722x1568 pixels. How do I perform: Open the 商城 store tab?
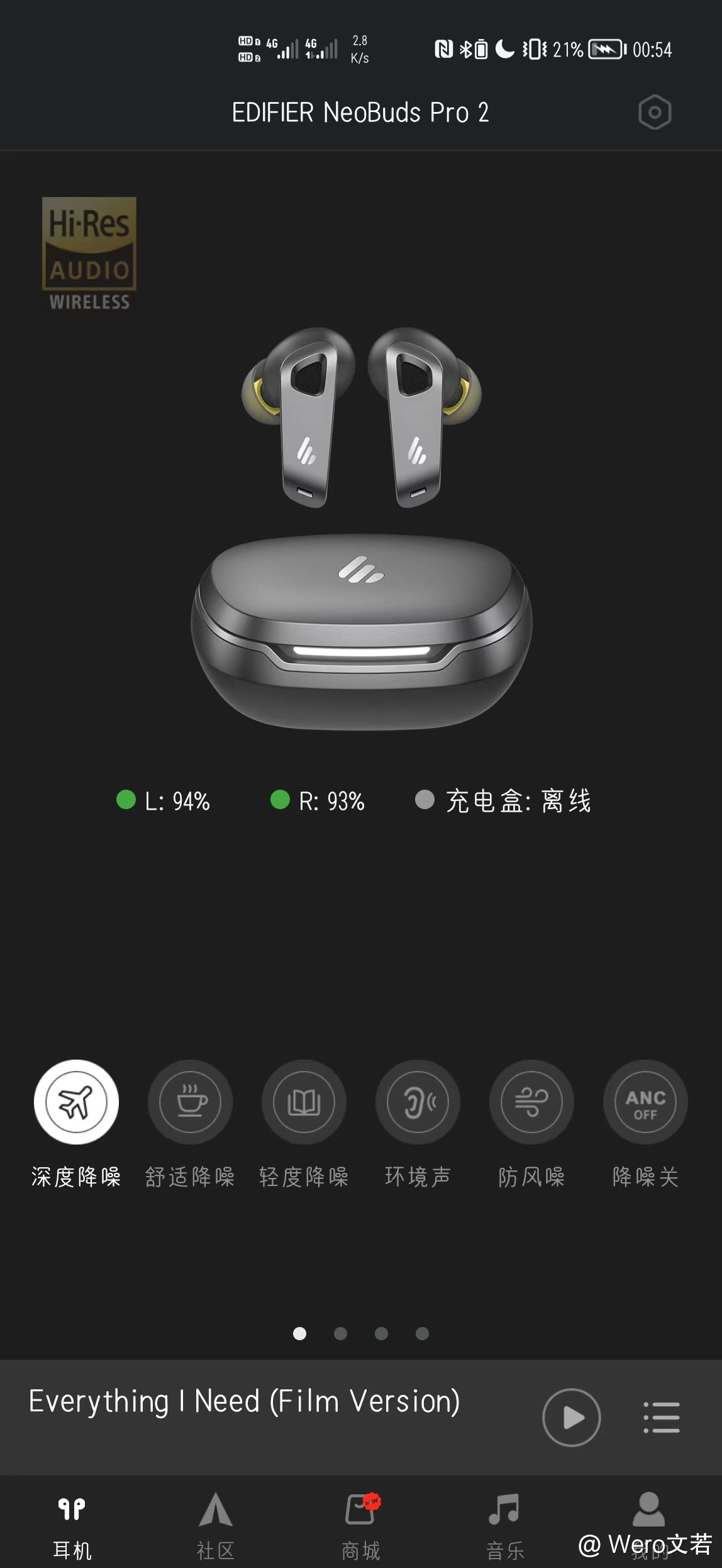[361, 1523]
